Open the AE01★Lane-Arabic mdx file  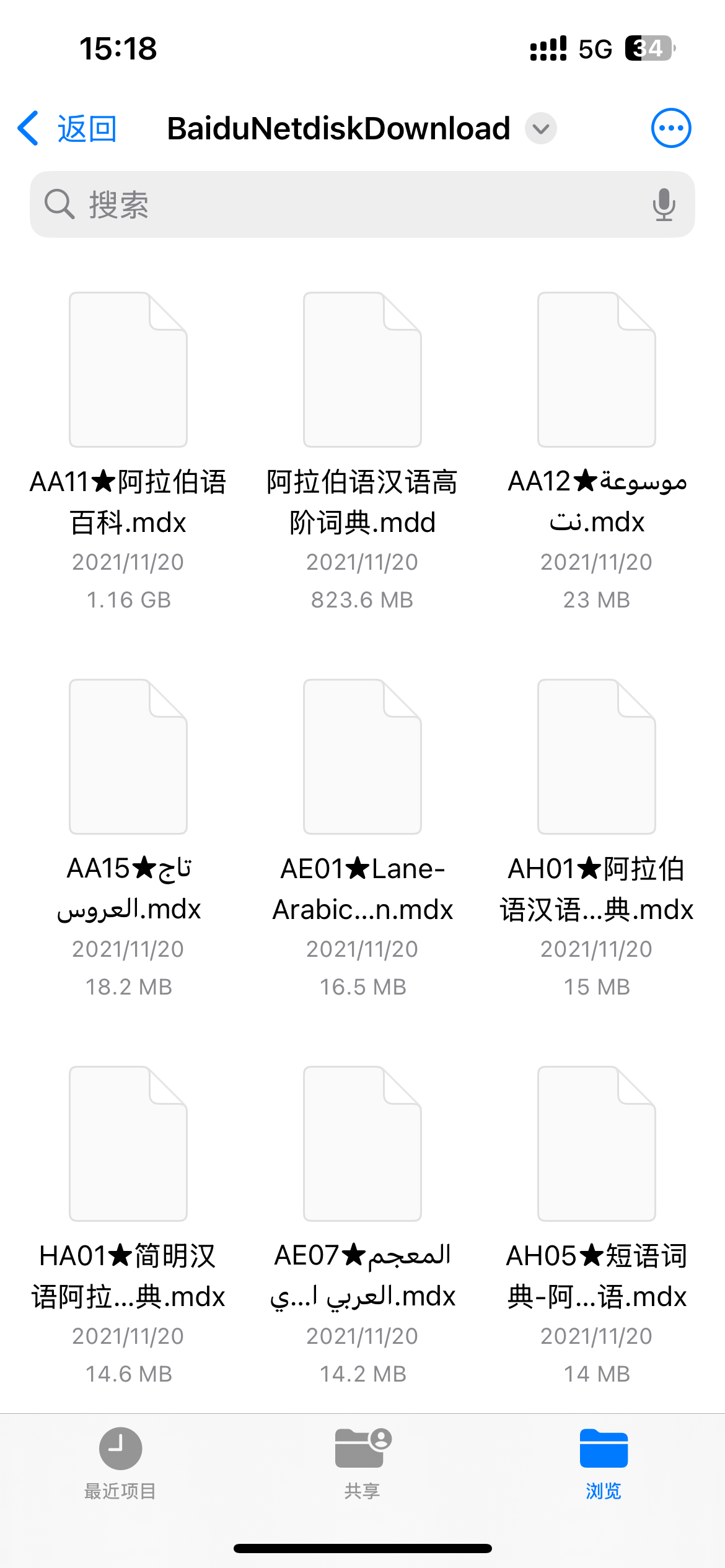coord(362,757)
